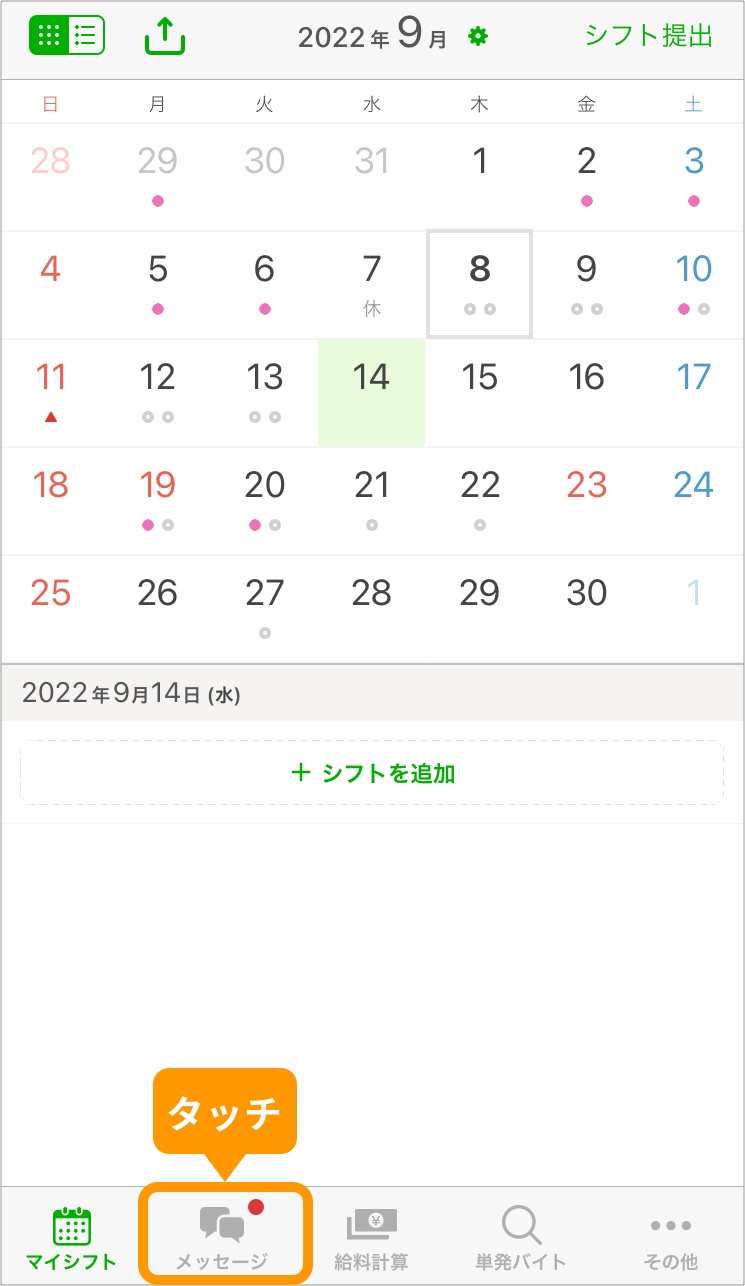Select September 8 on the calendar

pyautogui.click(x=480, y=284)
